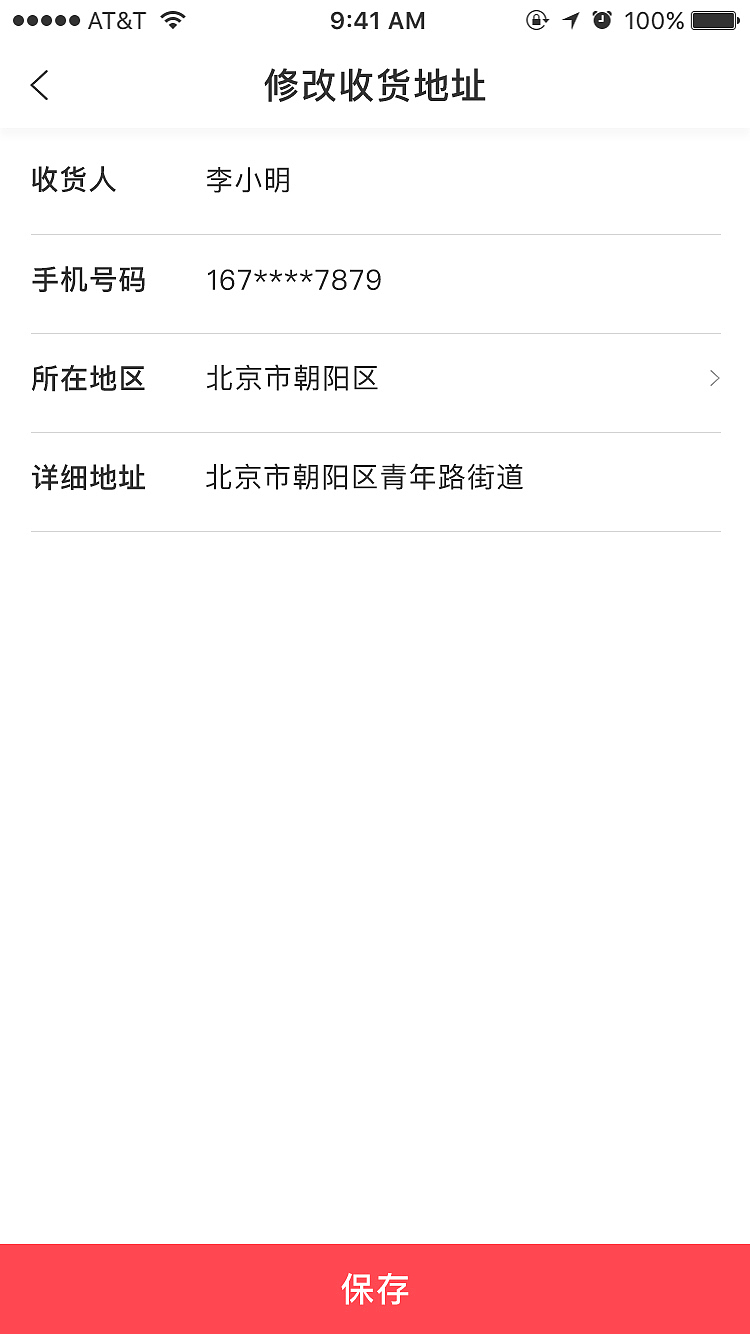Tap the back arrow to return
The height and width of the screenshot is (1334, 750).
tap(38, 85)
